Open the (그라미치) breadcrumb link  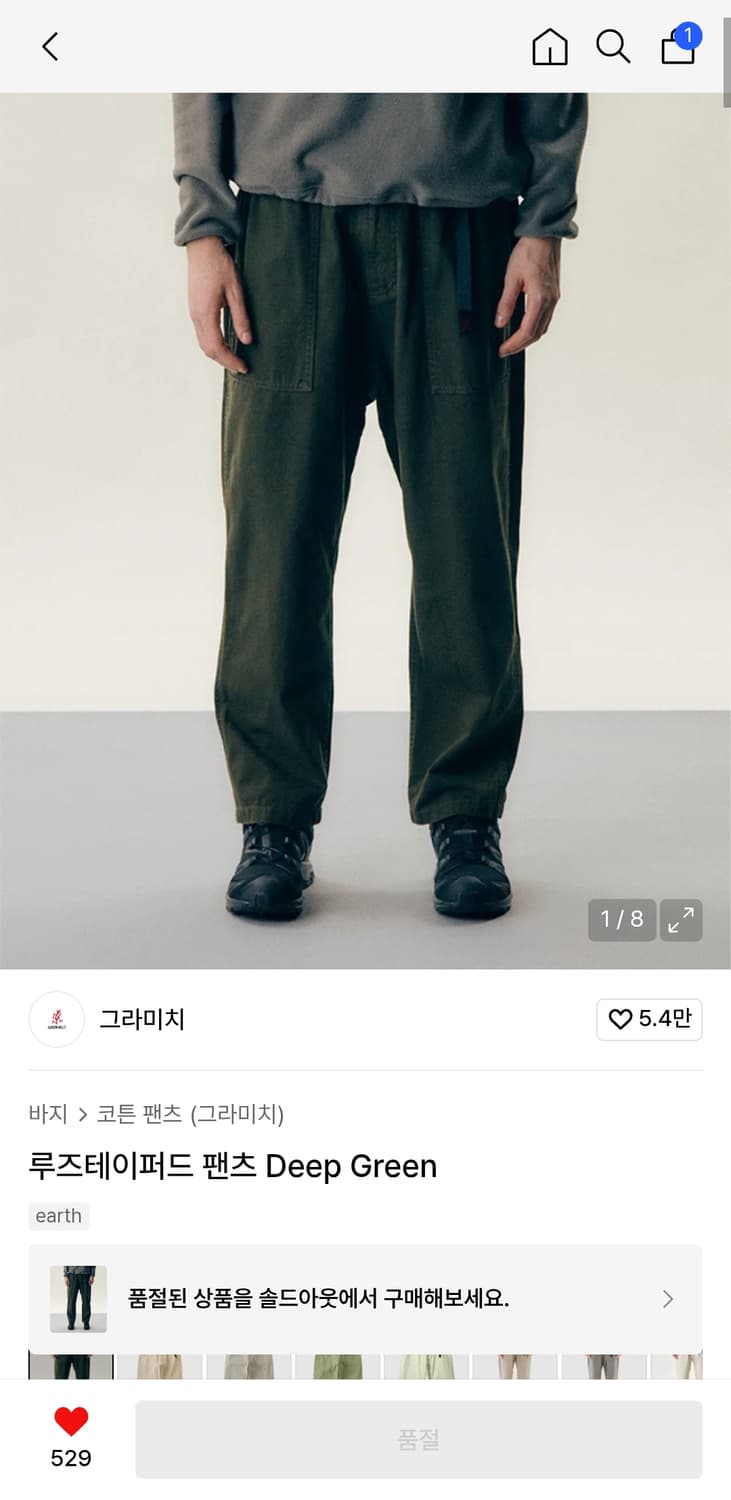pos(238,1114)
